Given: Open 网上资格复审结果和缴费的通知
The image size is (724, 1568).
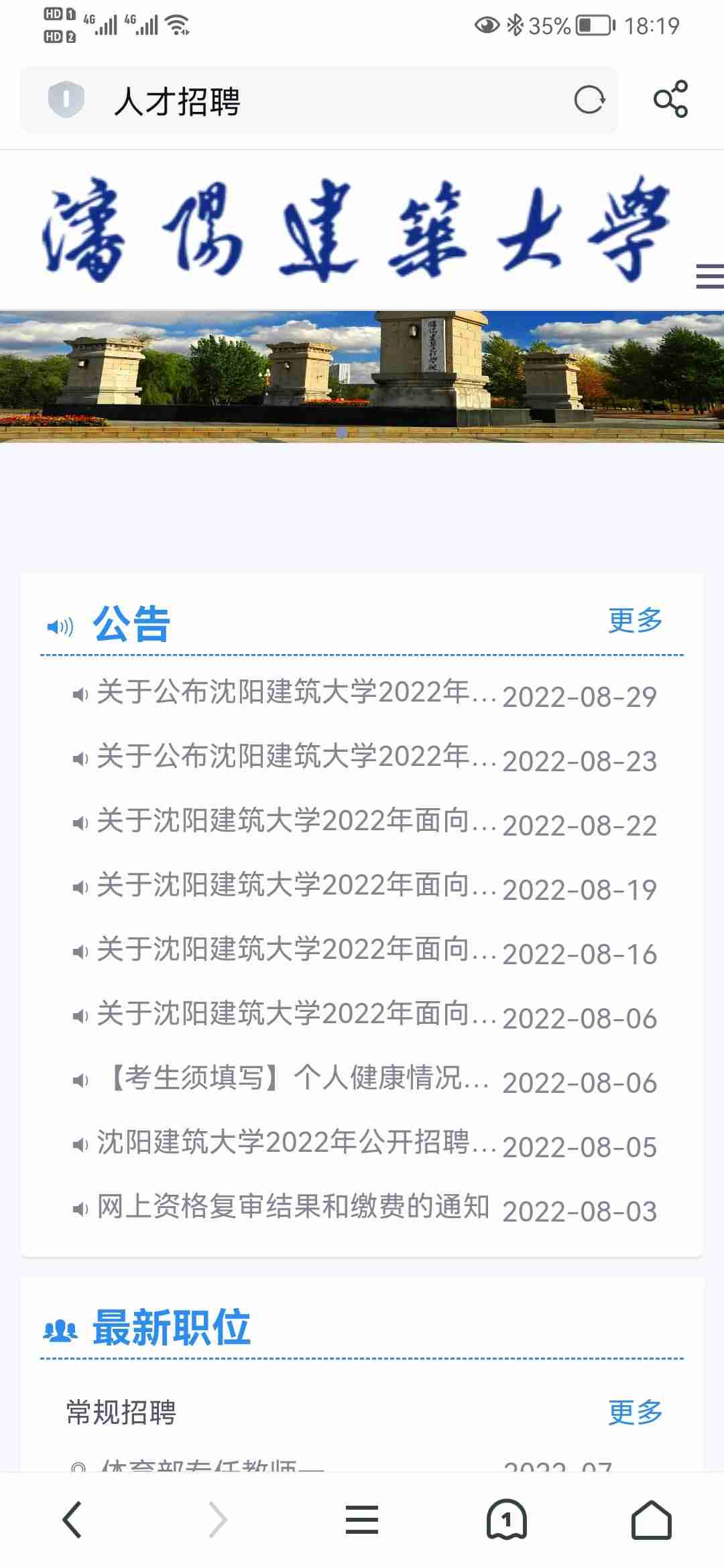Looking at the screenshot, I should click(x=293, y=1207).
